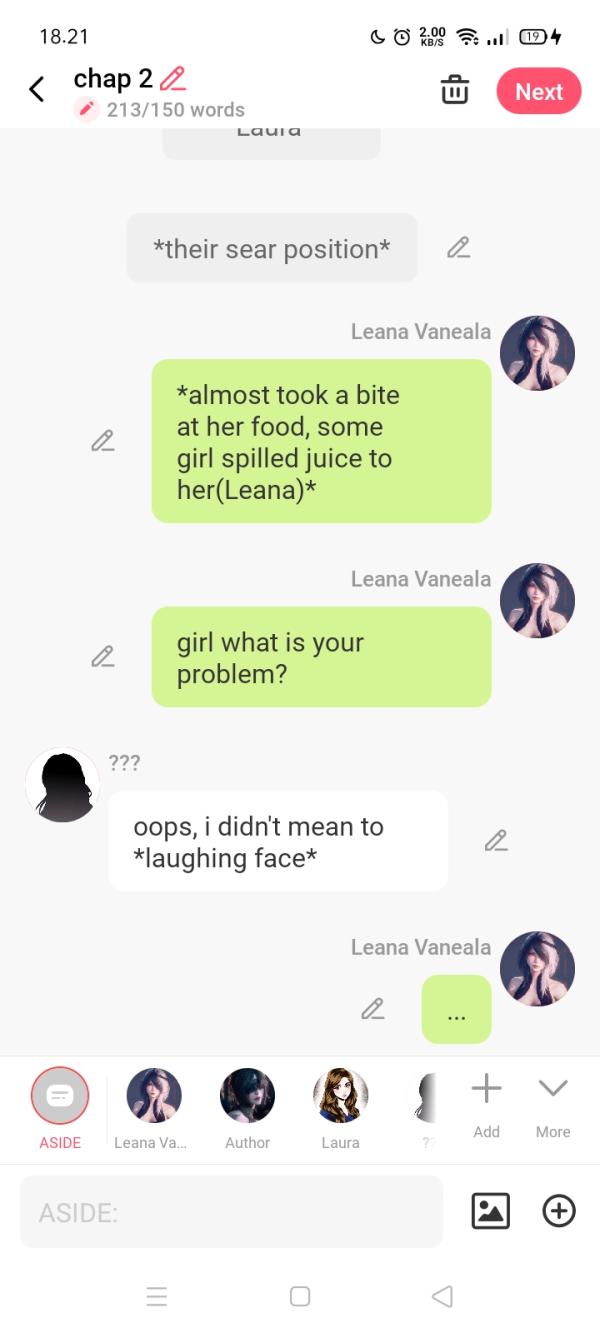The image size is (600, 1333).
Task: Edit the "their sear position" aside message
Action: click(458, 247)
